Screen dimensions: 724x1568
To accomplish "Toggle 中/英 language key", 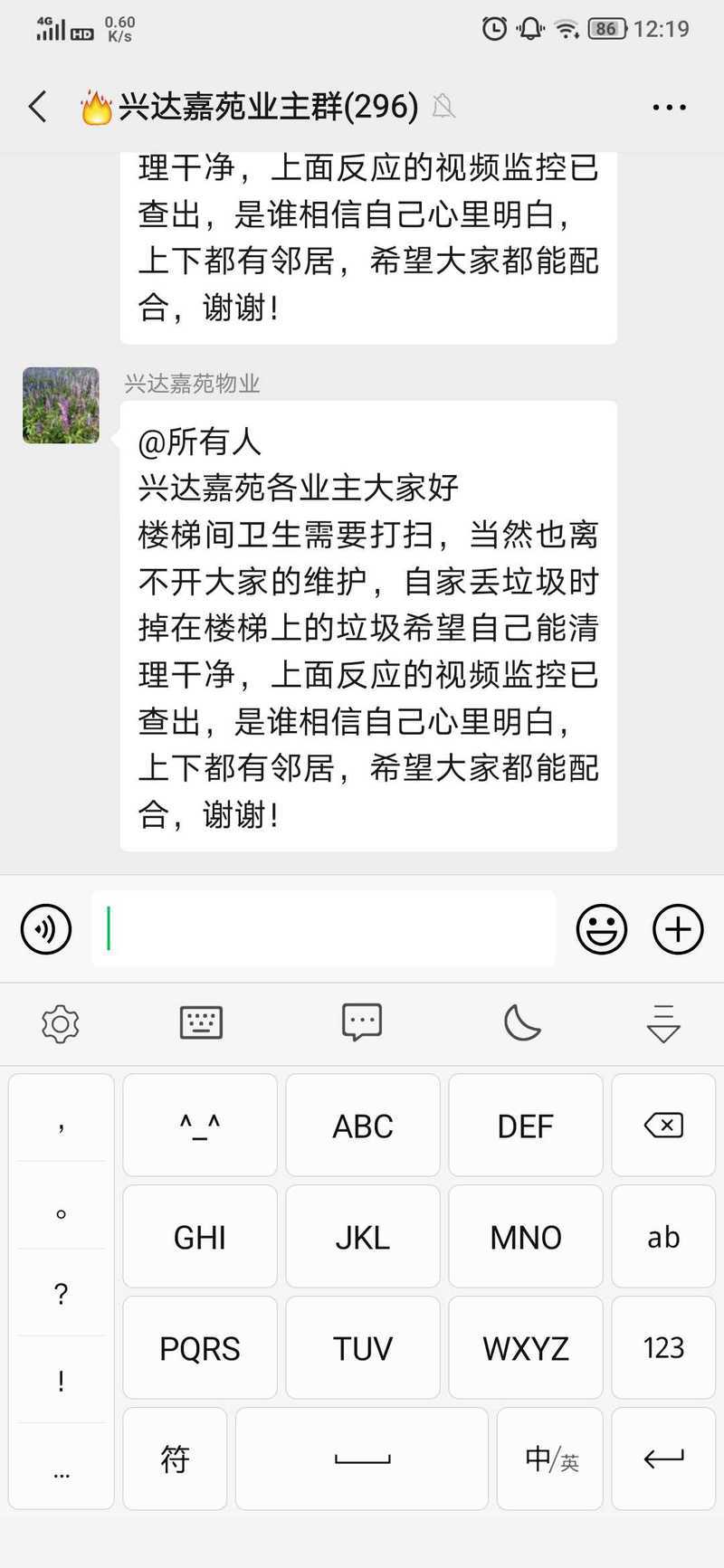I will click(550, 1459).
